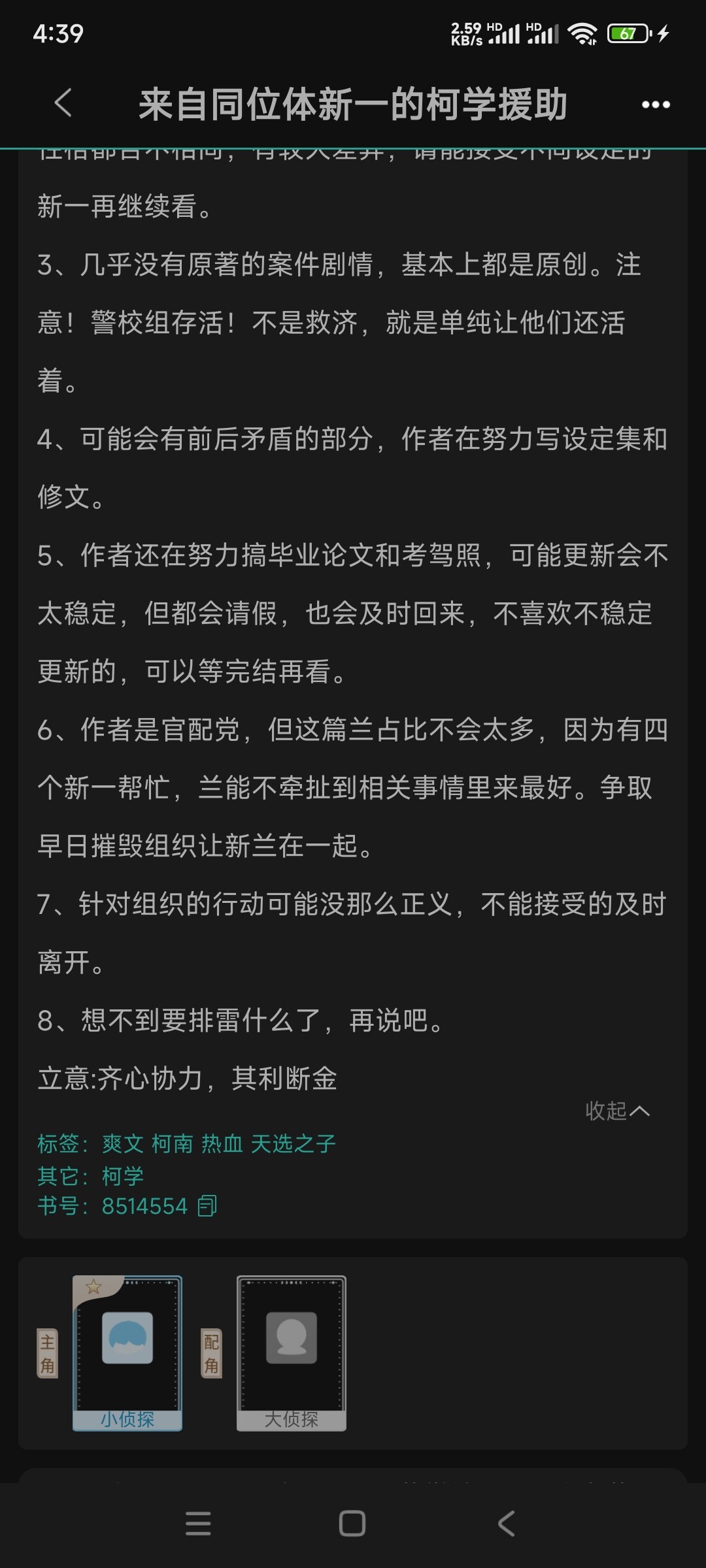Screen dimensions: 706x1568
Task: Open the 爽文 tag
Action: [123, 1143]
